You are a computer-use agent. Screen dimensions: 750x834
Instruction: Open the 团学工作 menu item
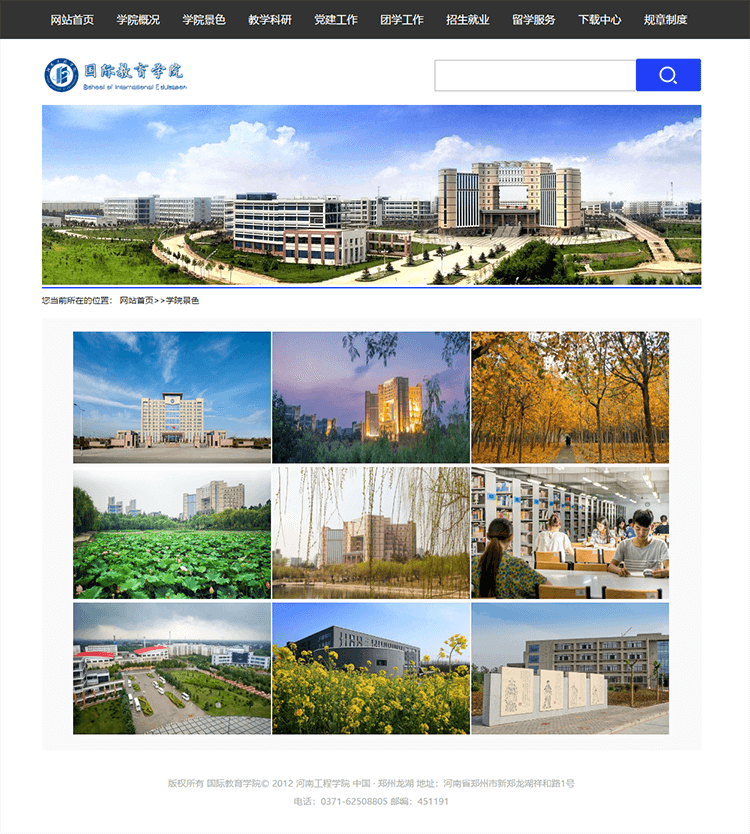click(x=402, y=19)
